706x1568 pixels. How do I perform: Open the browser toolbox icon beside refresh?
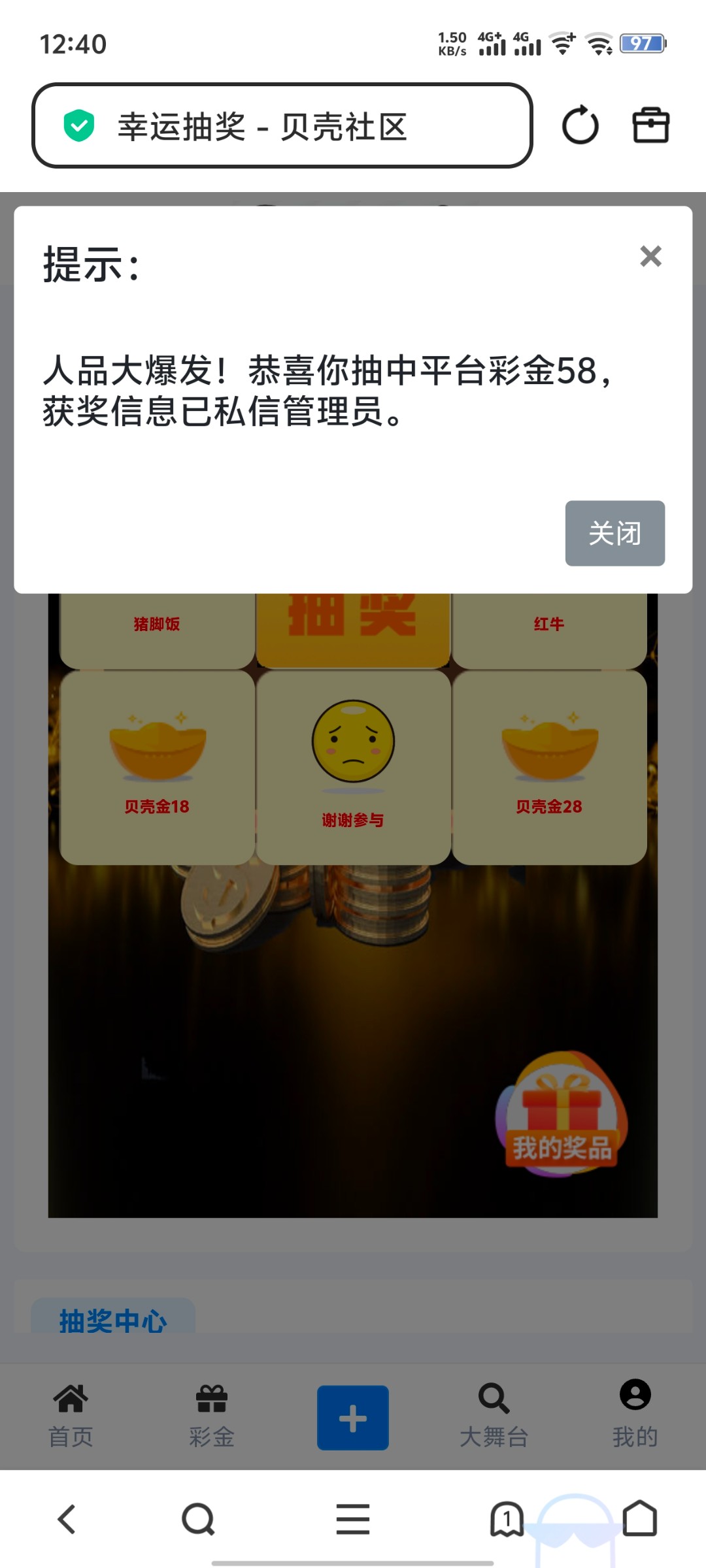pyautogui.click(x=651, y=125)
